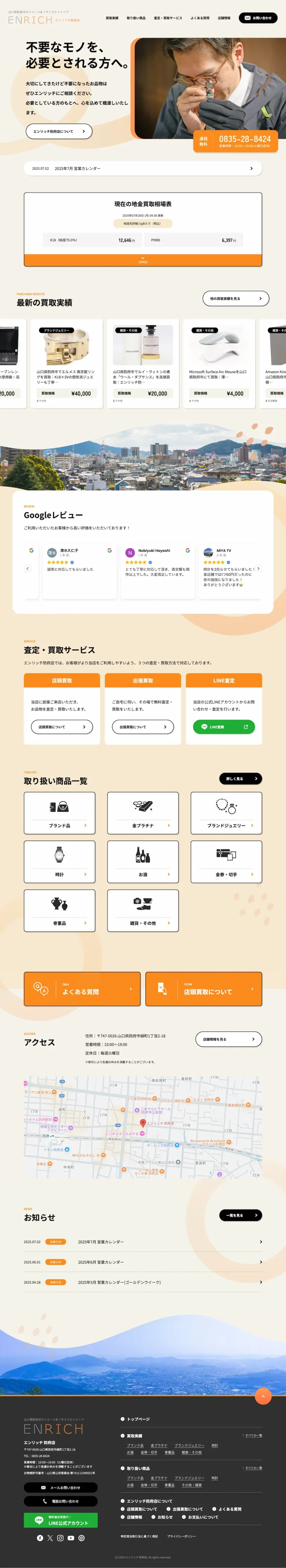
Task: Tap 店舗情報を見る in access section
Action: click(228, 1039)
